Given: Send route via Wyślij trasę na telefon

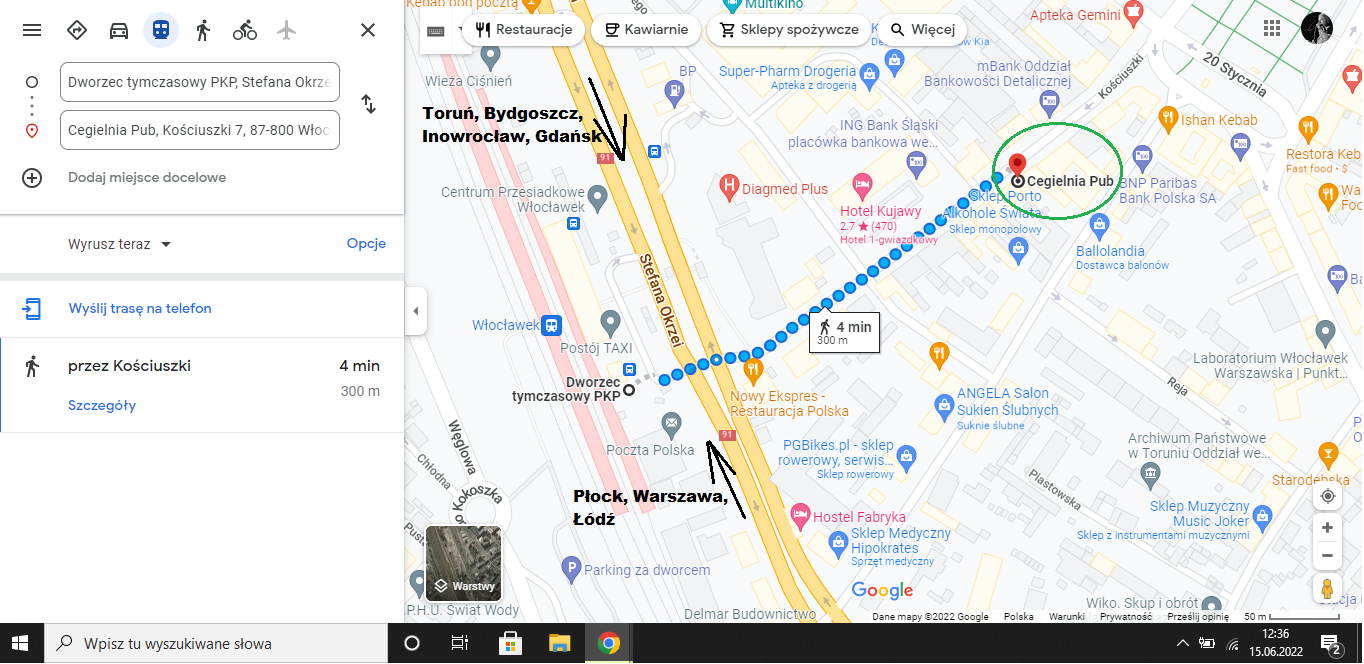Looking at the screenshot, I should coord(139,308).
